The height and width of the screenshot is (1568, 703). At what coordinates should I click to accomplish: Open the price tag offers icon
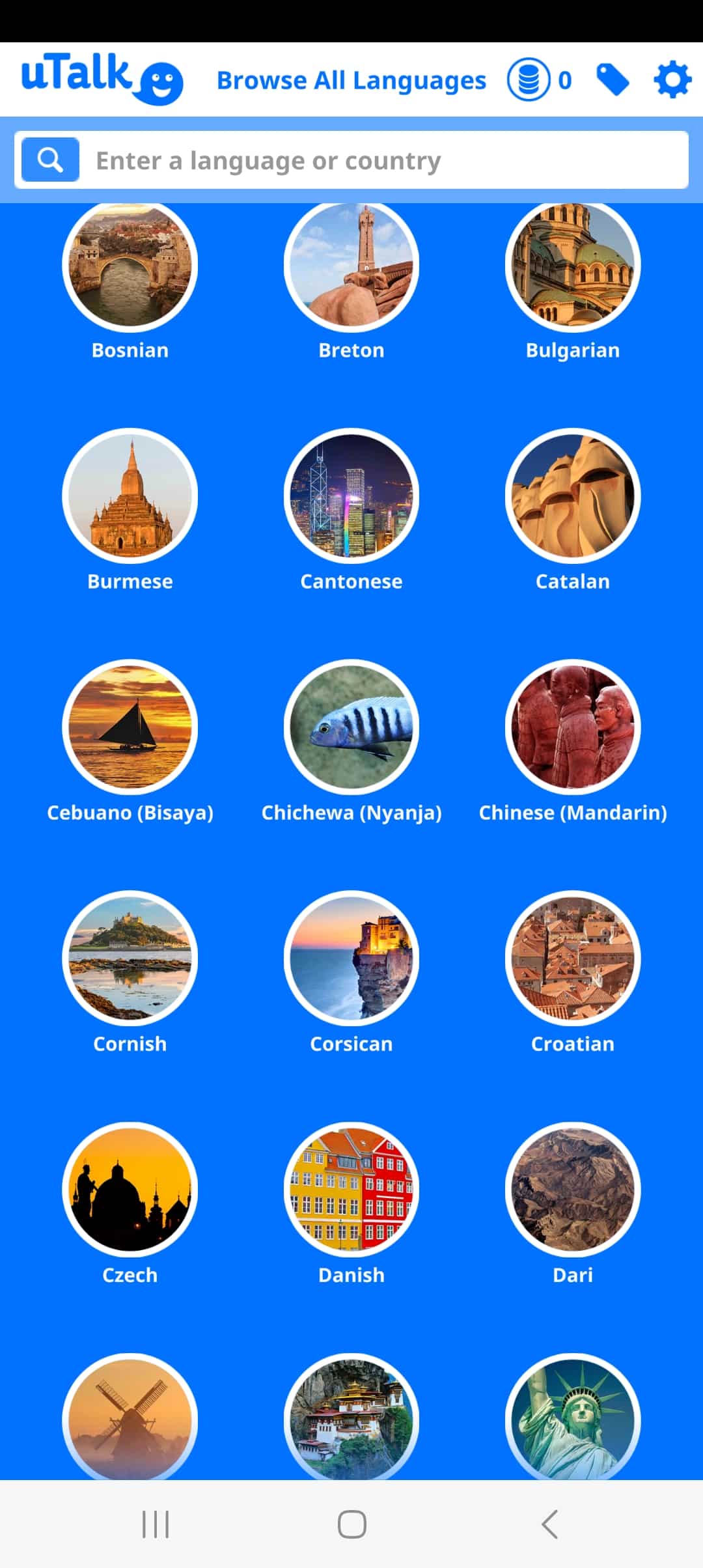tap(613, 80)
